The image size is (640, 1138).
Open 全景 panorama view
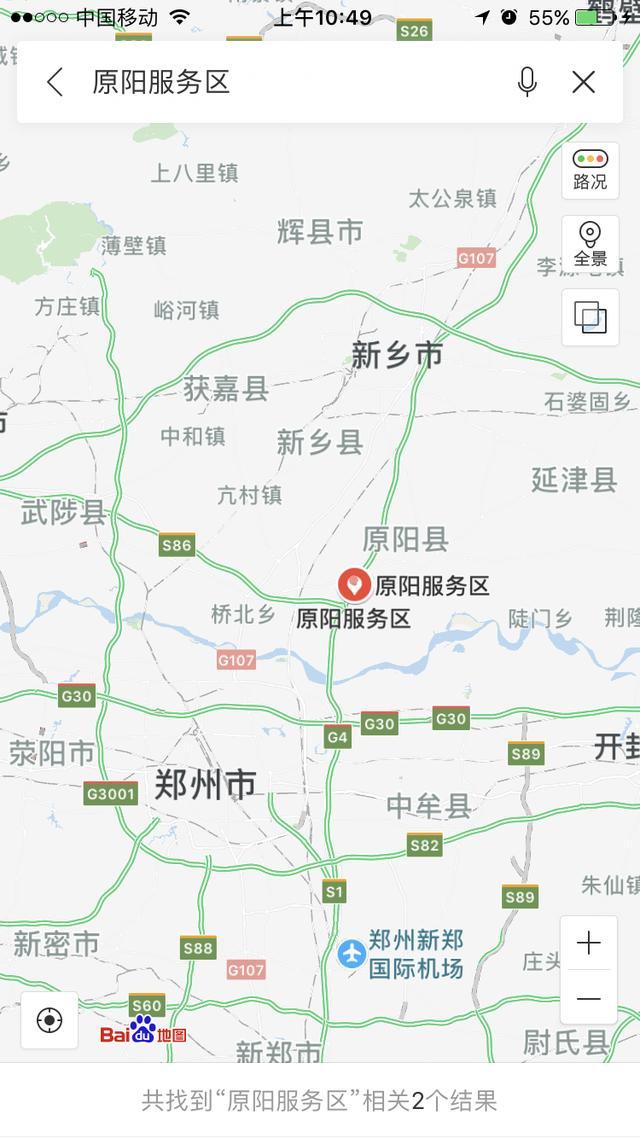[590, 244]
